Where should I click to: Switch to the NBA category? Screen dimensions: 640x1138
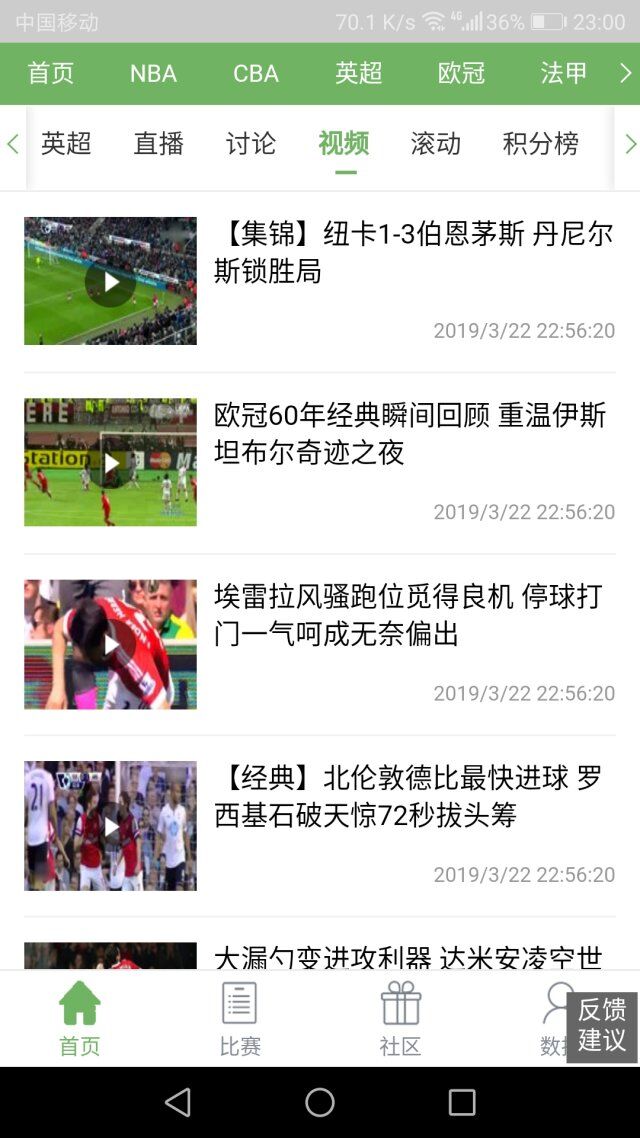(x=153, y=73)
